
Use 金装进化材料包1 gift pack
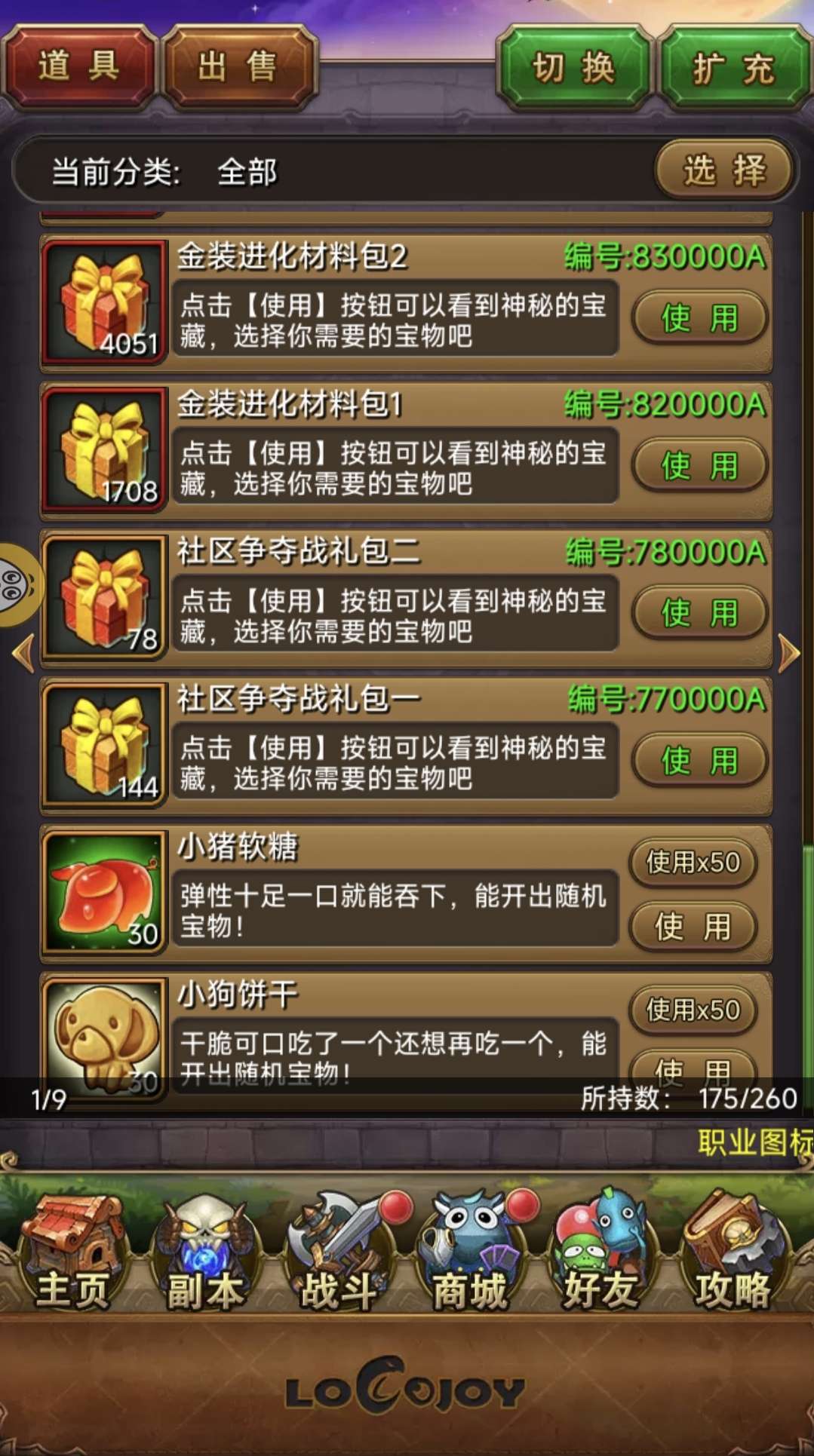699,465
